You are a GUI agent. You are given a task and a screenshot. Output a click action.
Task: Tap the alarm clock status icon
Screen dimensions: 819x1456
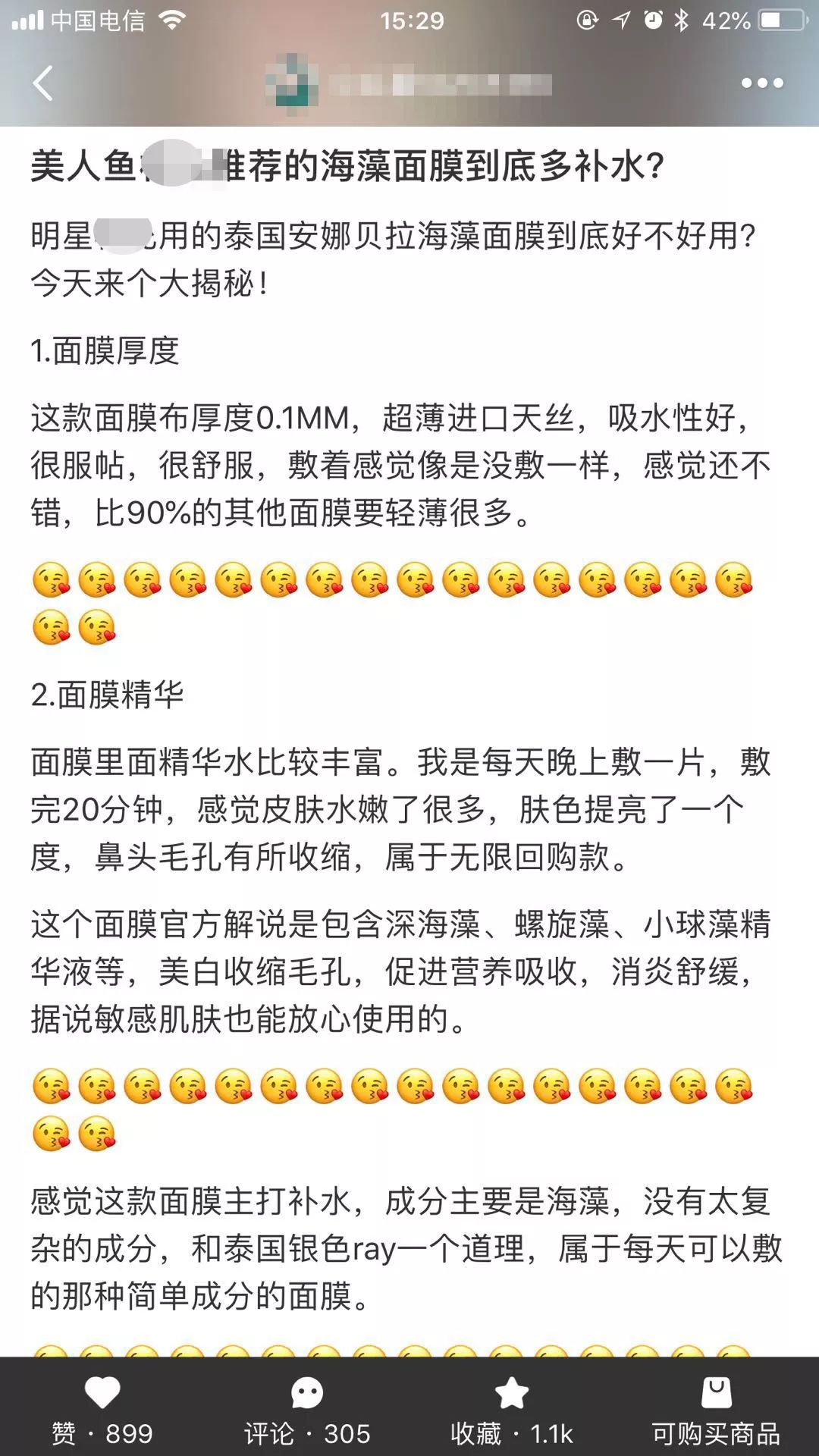(652, 19)
